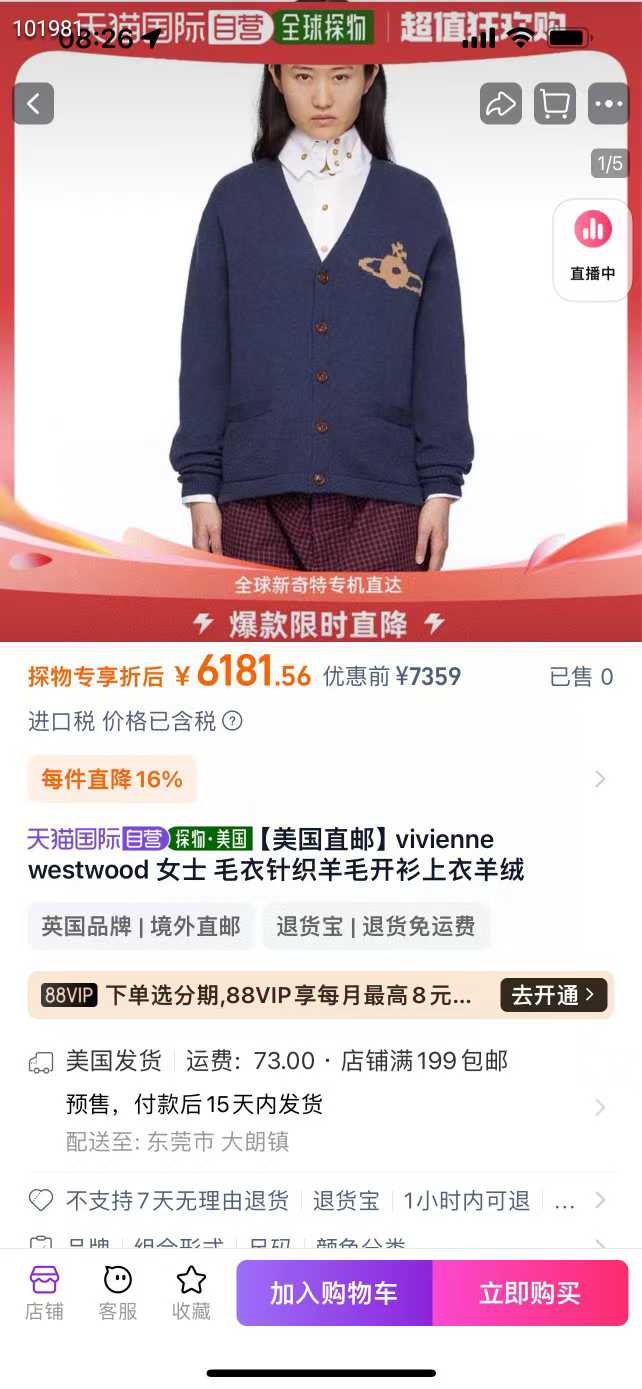Screen dimensions: 642x1389
Task: Visit the 店铺 store page
Action: click(44, 1292)
